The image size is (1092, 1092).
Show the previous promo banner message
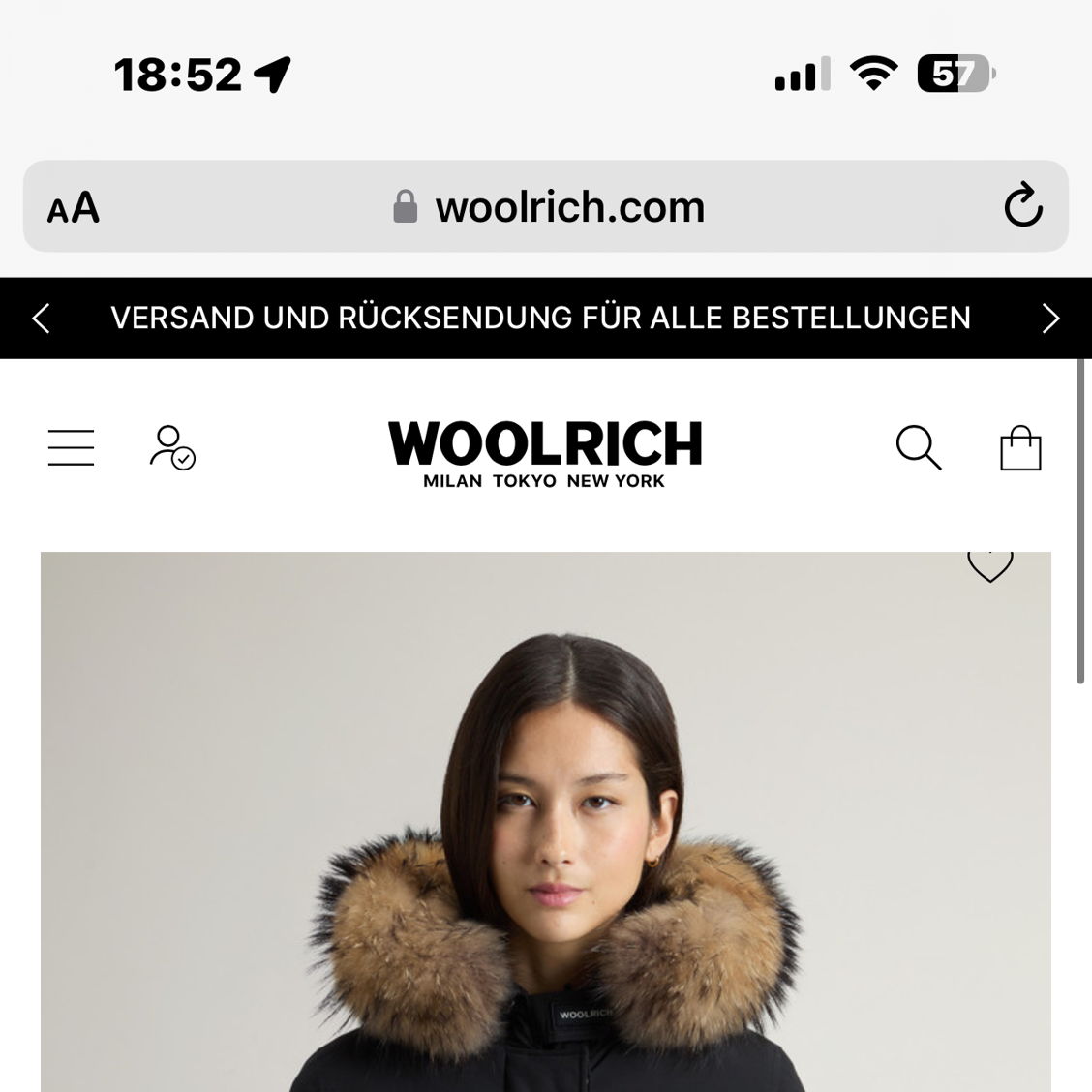[41, 318]
